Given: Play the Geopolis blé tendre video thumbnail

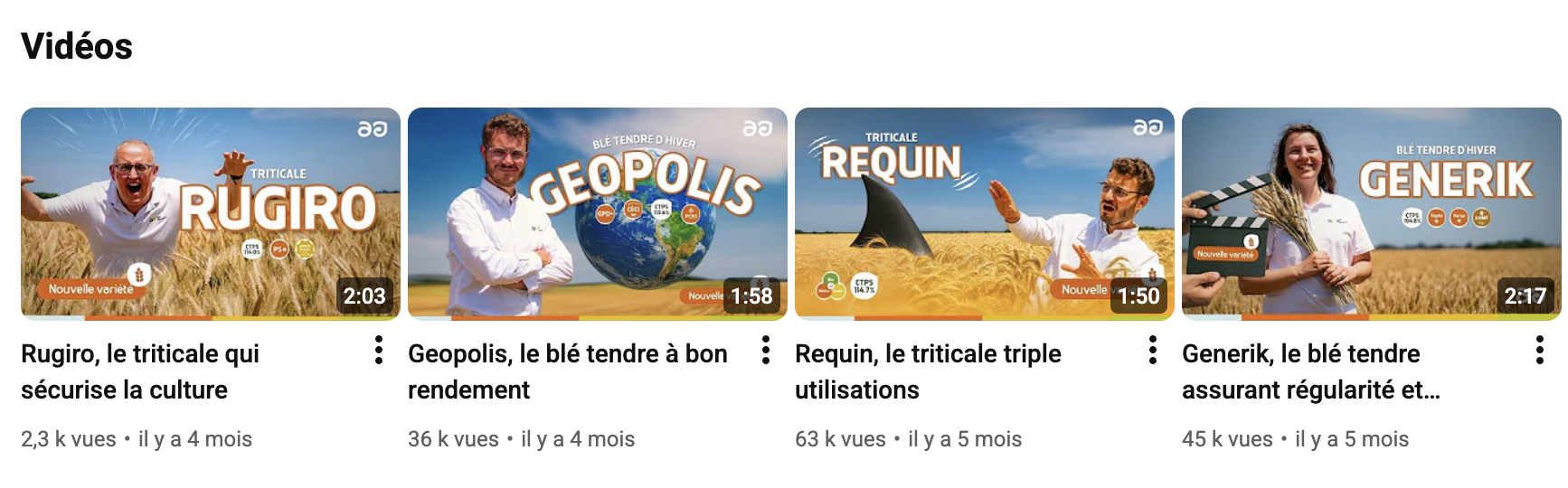Looking at the screenshot, I should 597,213.
